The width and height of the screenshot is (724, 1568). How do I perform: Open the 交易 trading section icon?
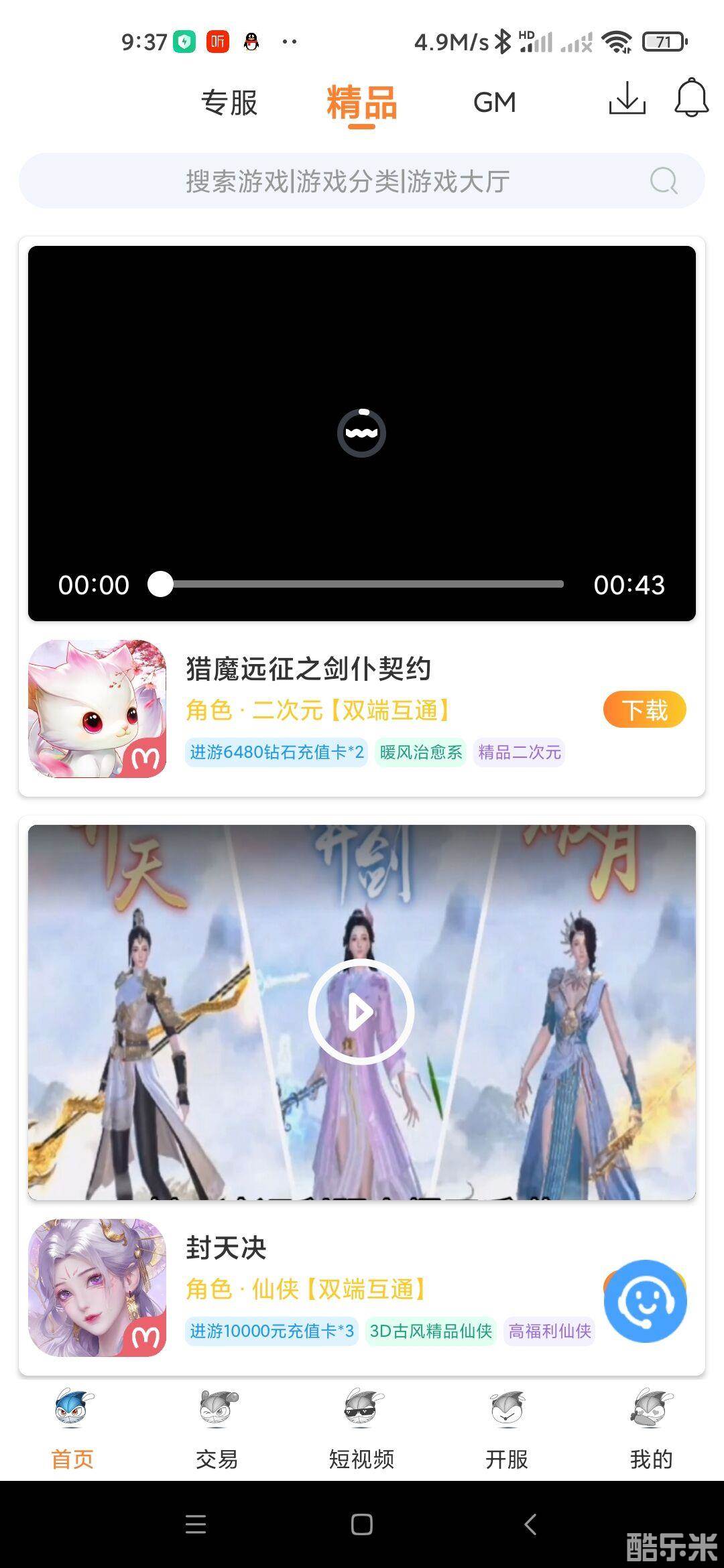217,1411
